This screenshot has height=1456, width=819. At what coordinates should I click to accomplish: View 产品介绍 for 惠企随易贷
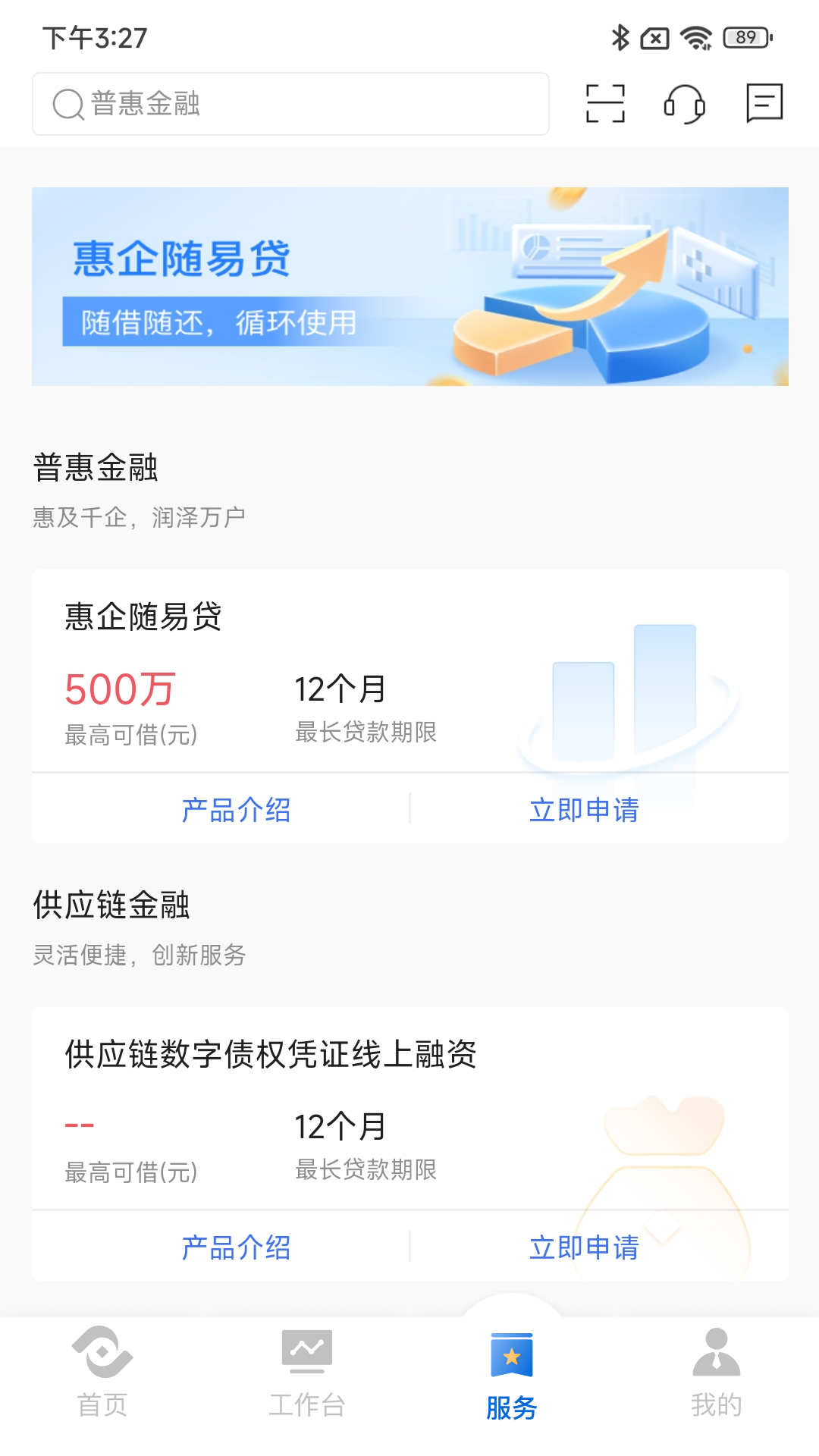236,809
